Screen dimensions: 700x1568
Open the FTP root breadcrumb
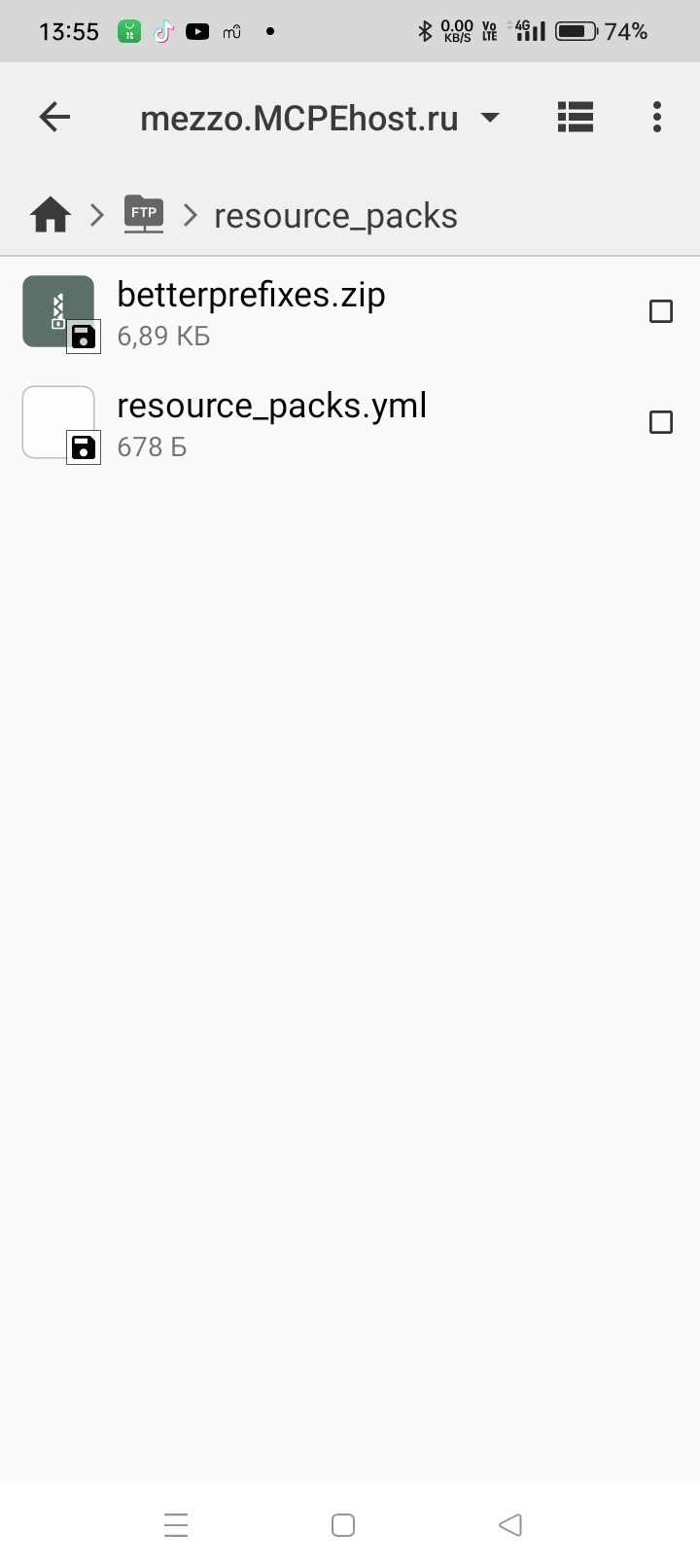(x=144, y=214)
